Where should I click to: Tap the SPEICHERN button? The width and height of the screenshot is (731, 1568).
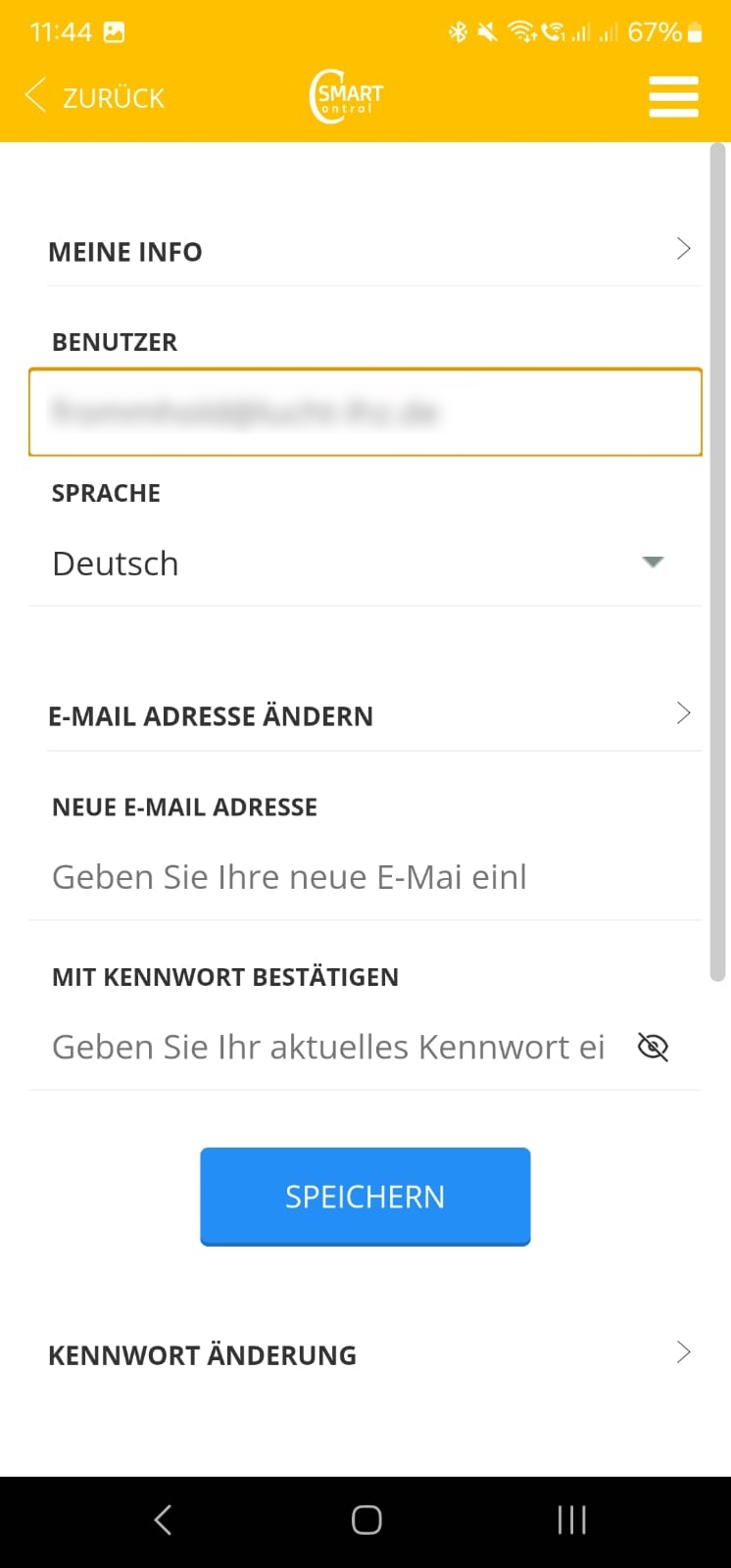coord(365,1197)
